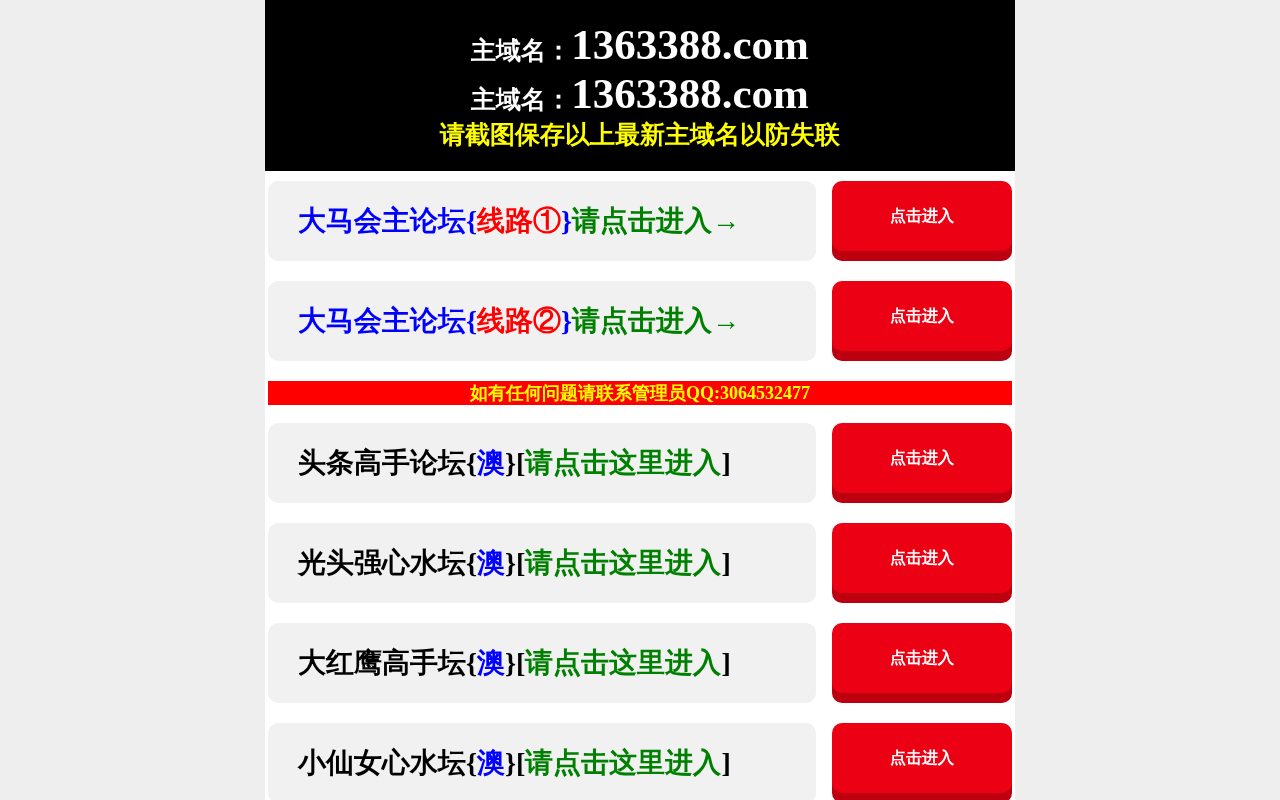Tap 点击进入 button beside 线路①
Viewport: 1280px width, 800px height.
coord(921,217)
